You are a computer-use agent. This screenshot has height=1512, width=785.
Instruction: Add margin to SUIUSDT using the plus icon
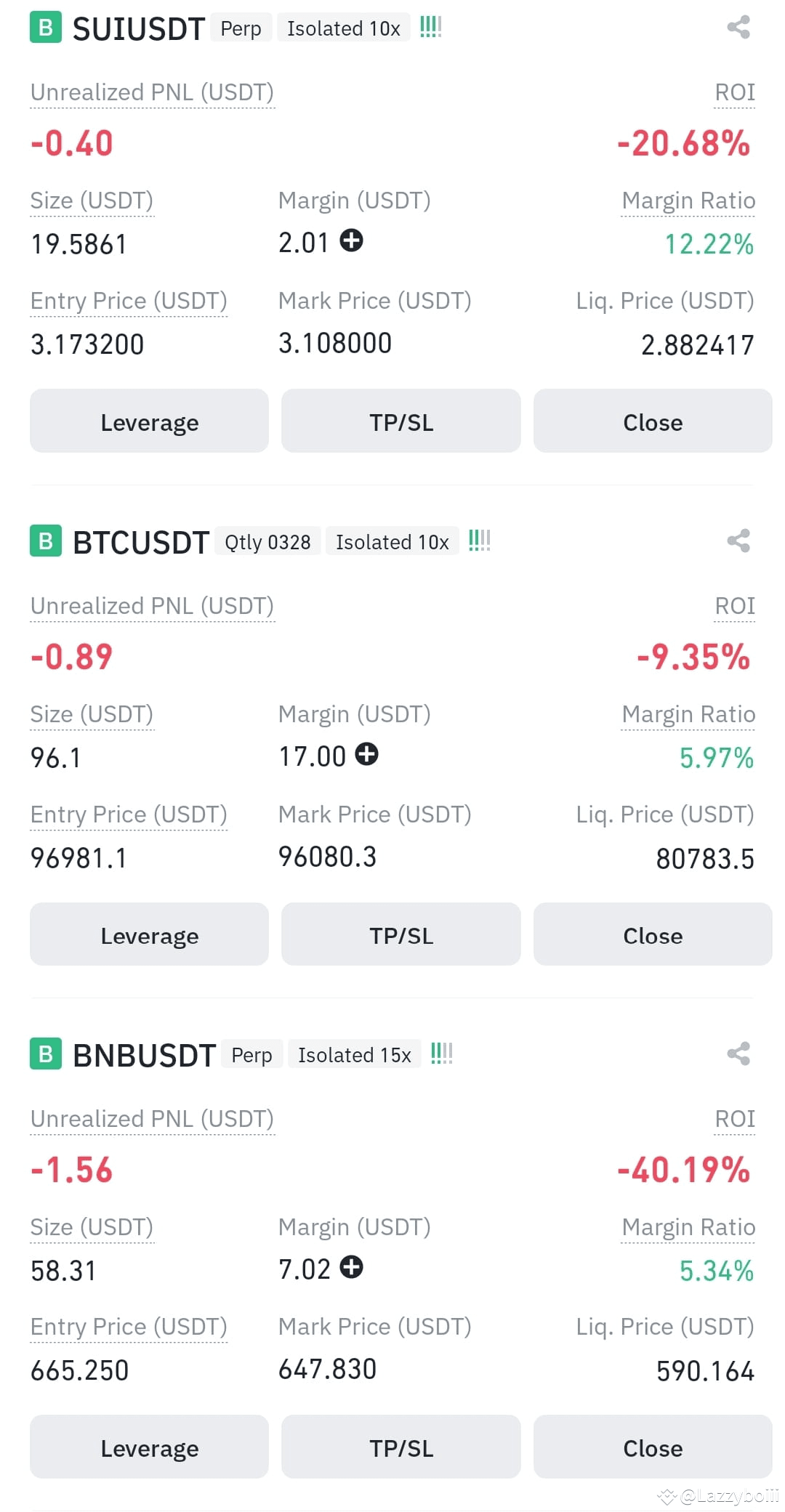352,242
